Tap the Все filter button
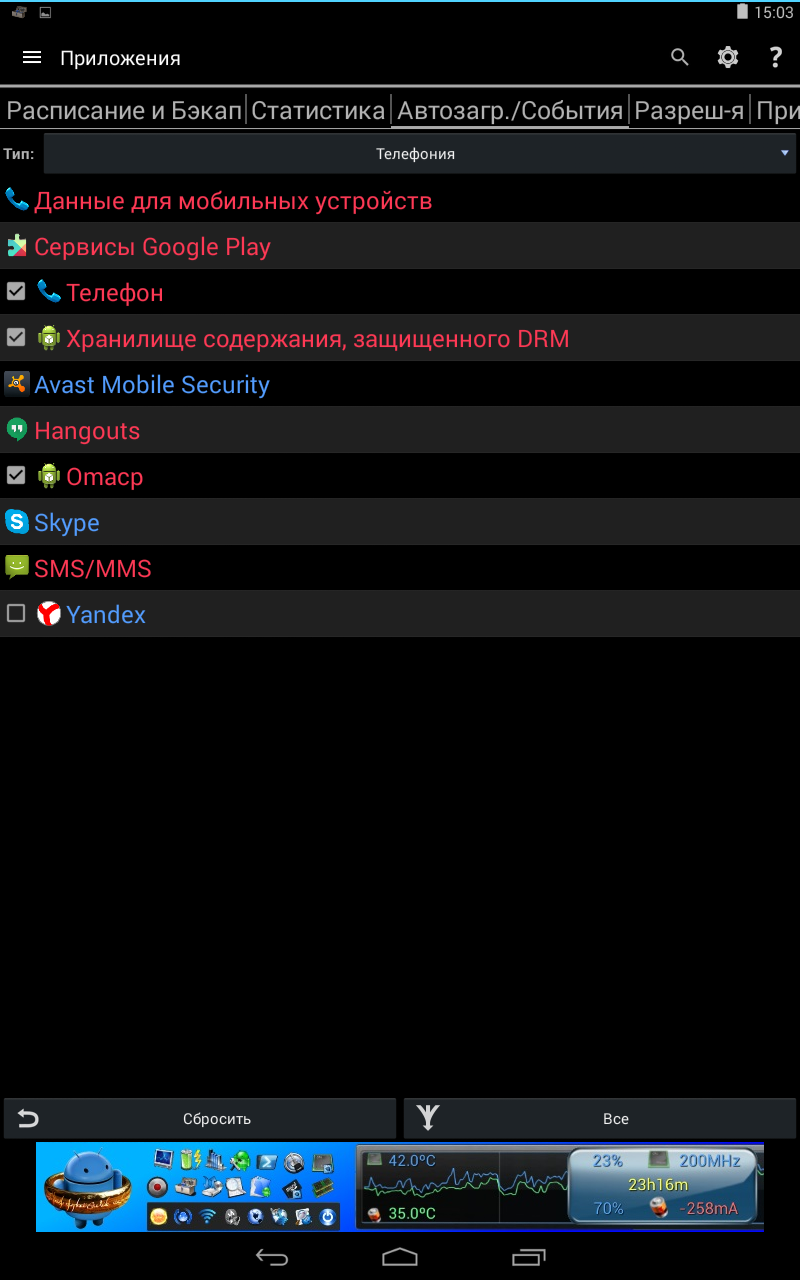 pos(600,1119)
